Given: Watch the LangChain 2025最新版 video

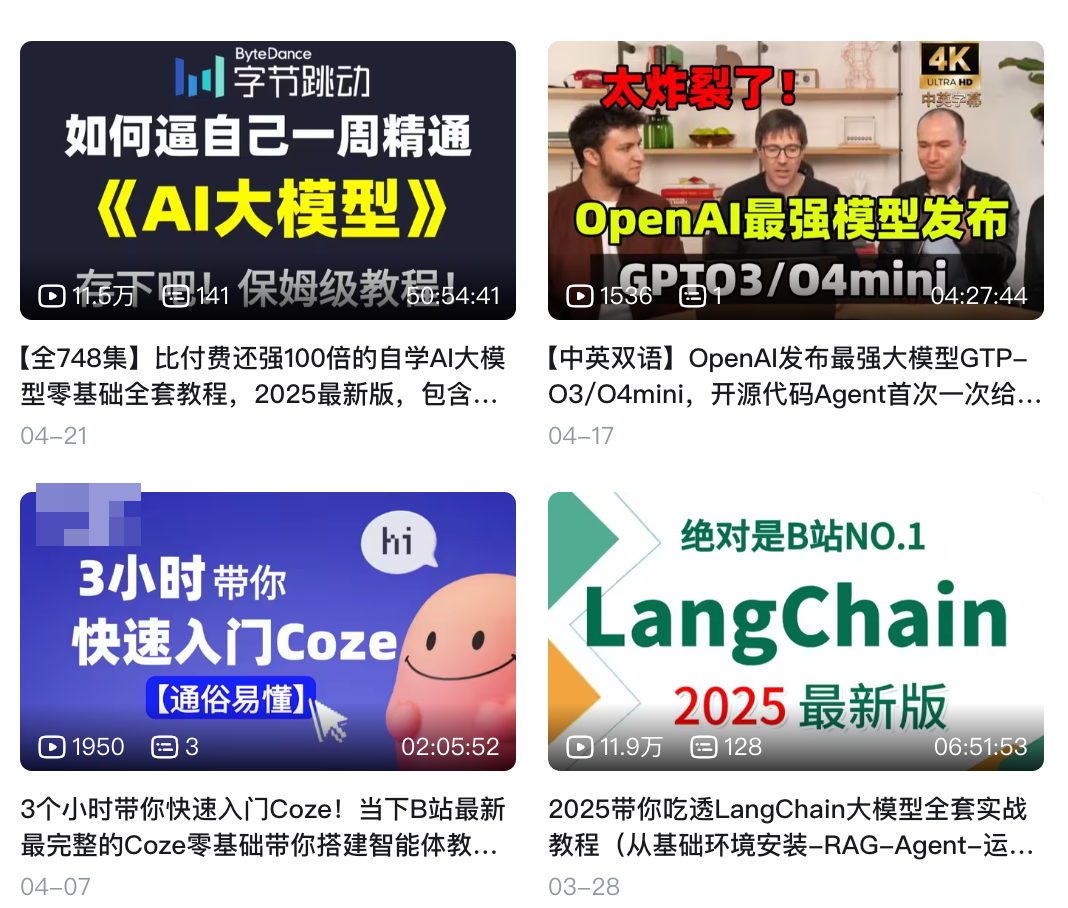Looking at the screenshot, I should tap(795, 631).
